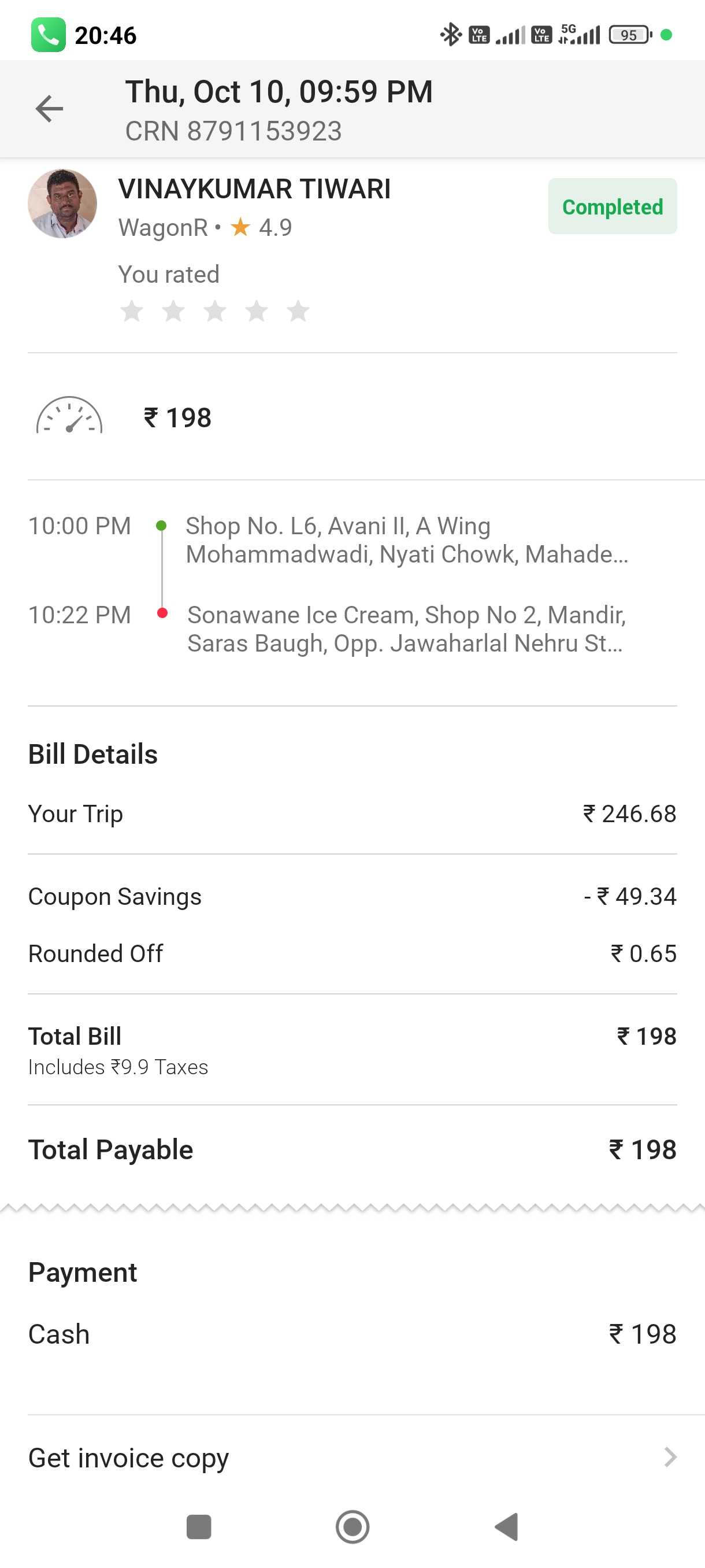This screenshot has height=1568, width=705.
Task: Open recent apps with square button
Action: click(x=199, y=1526)
